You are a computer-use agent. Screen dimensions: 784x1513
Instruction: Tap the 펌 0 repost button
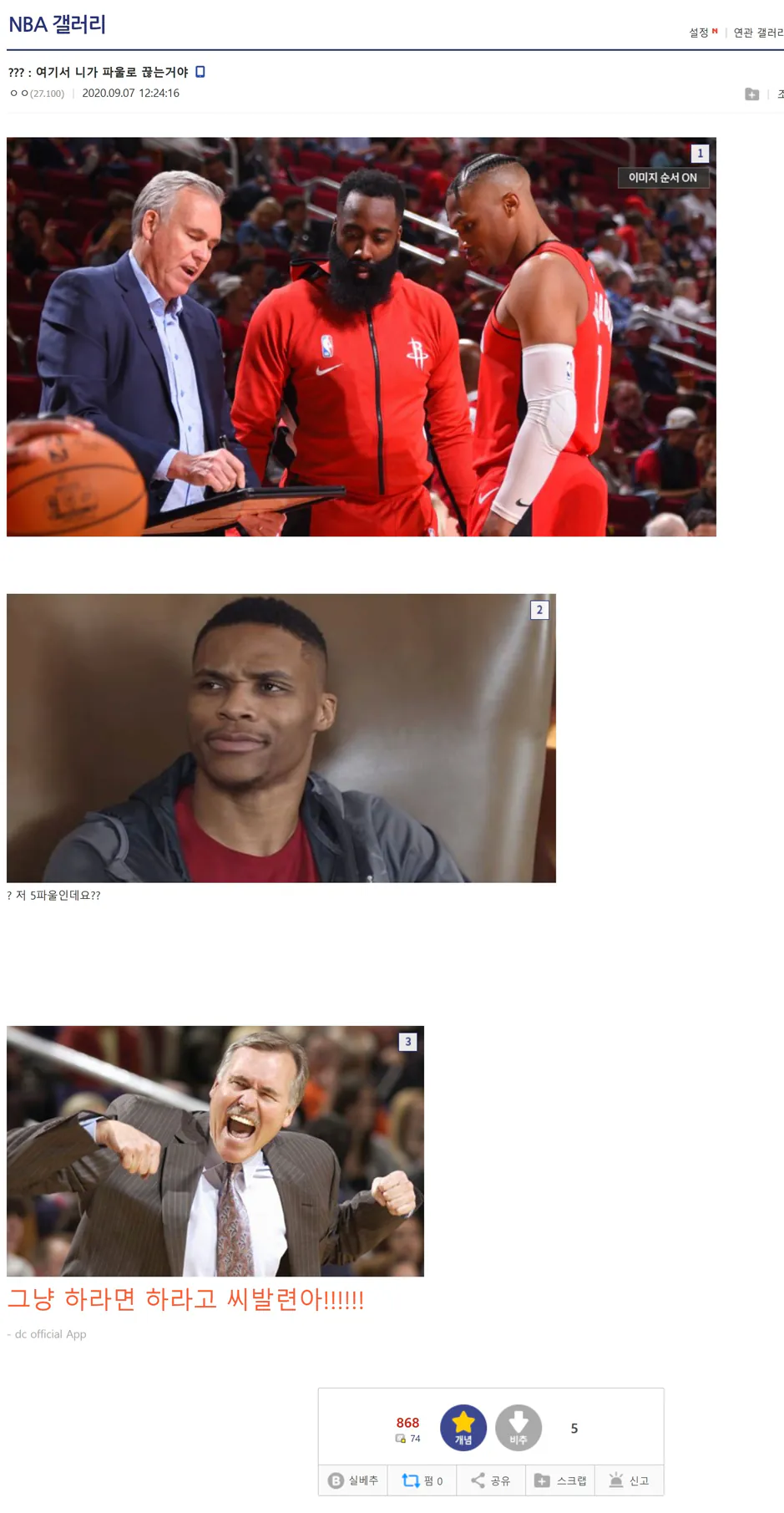(x=422, y=1480)
